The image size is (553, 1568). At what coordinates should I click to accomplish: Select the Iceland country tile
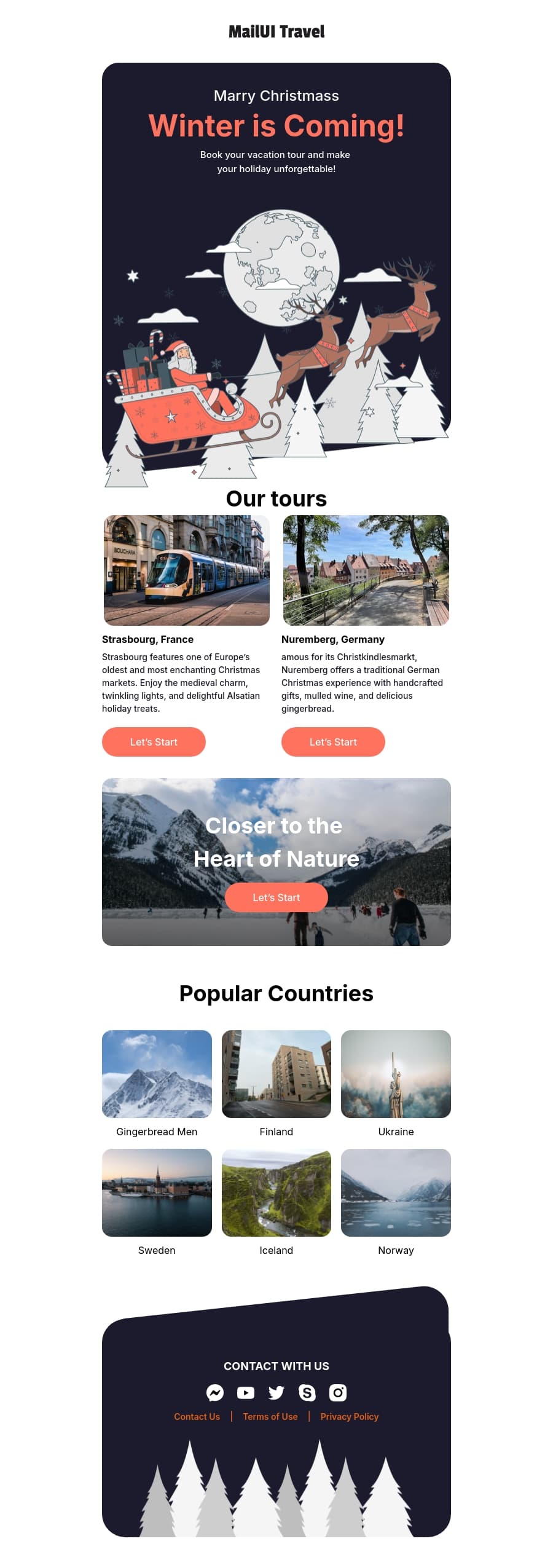point(276,1192)
